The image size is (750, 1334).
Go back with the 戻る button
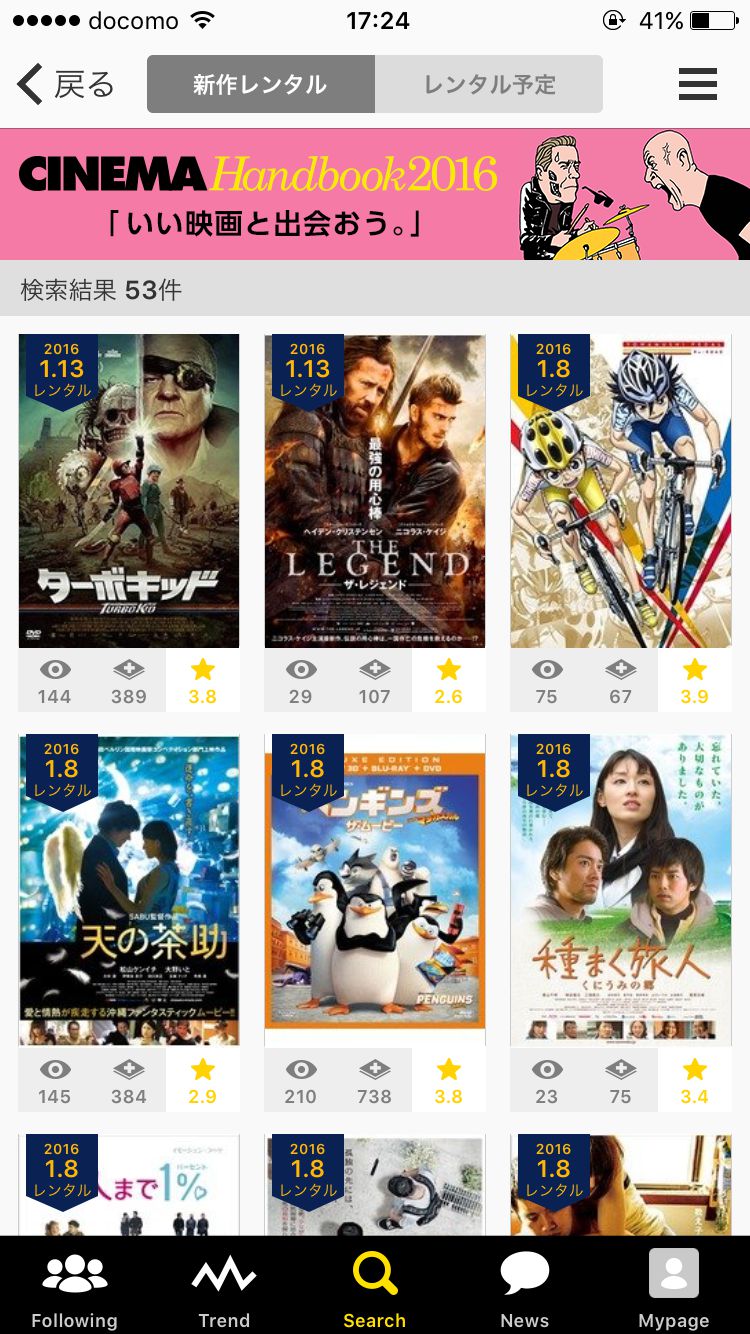click(66, 85)
